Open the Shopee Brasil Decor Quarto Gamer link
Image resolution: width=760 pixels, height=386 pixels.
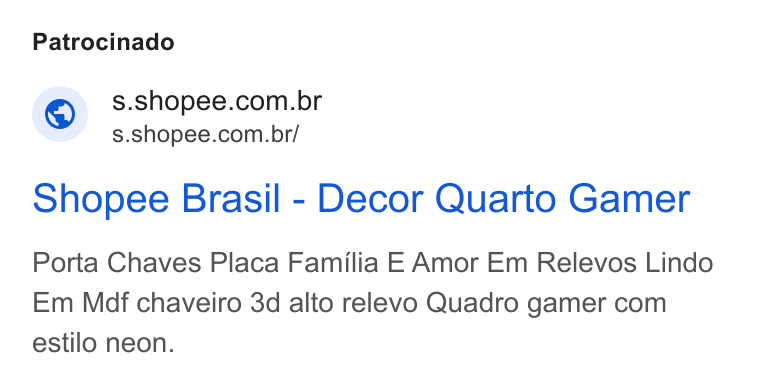click(x=361, y=199)
